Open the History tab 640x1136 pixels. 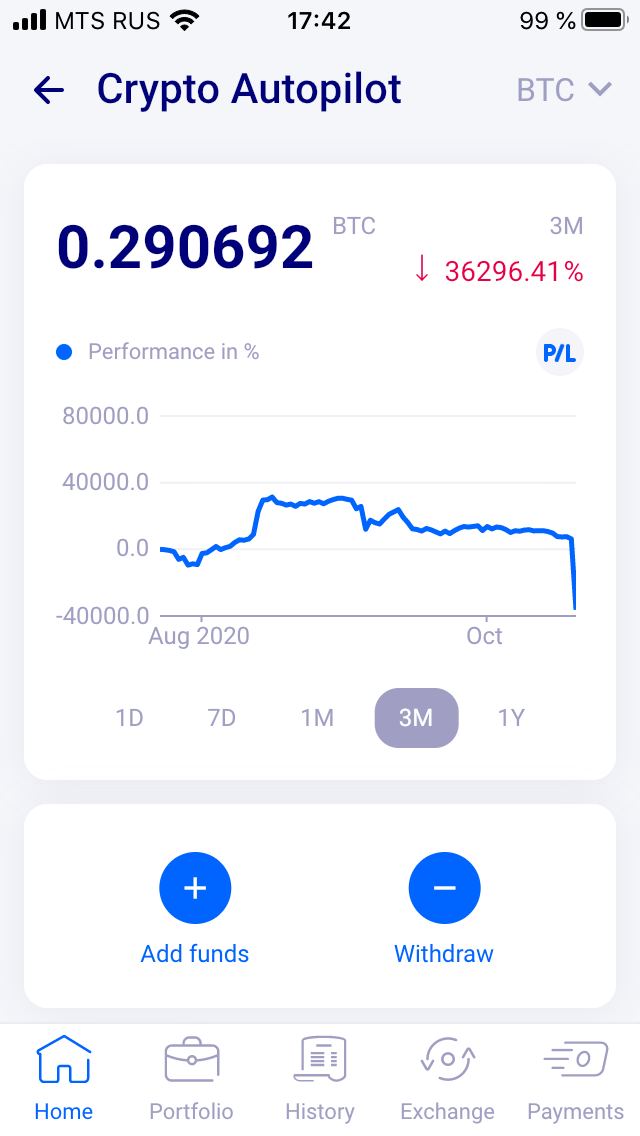pyautogui.click(x=320, y=1079)
